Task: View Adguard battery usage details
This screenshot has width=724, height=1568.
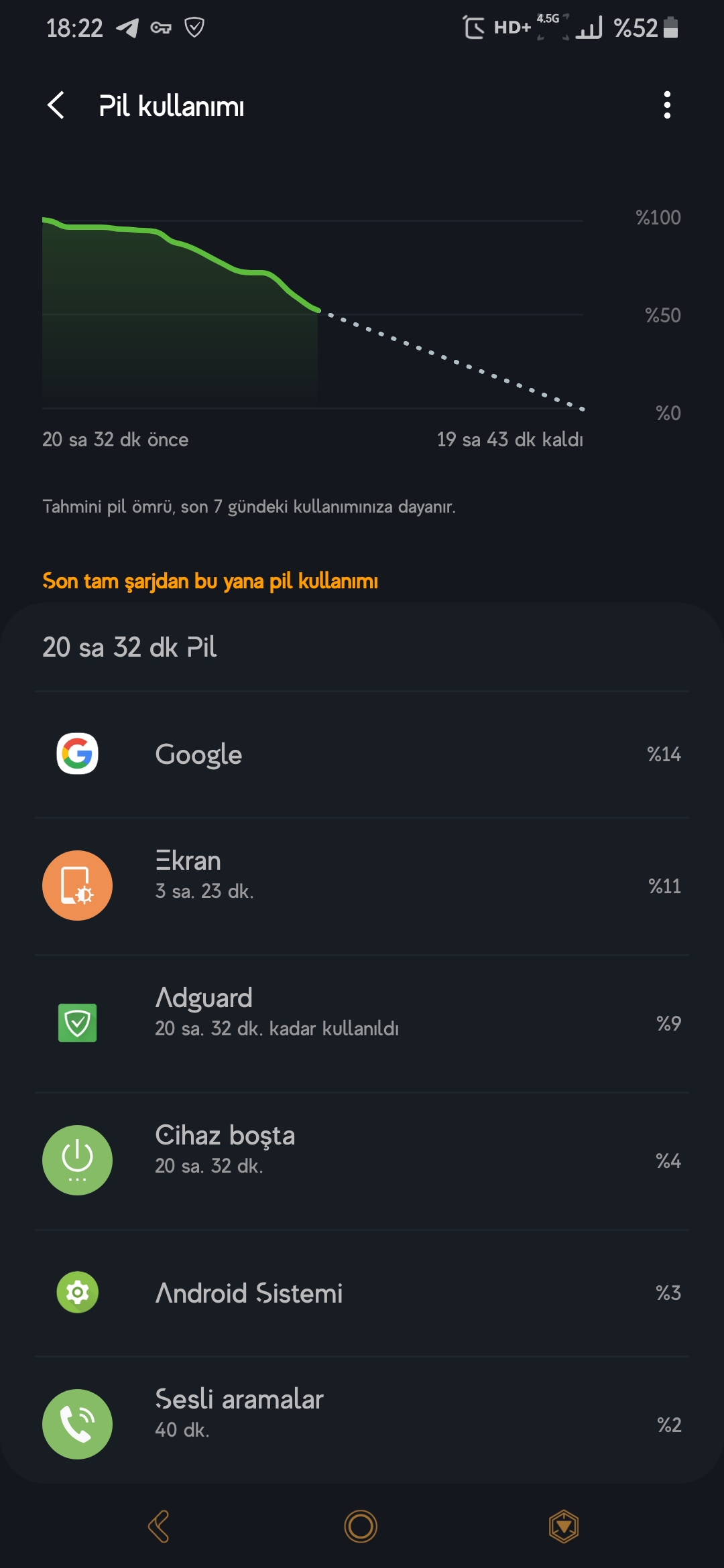Action: click(x=362, y=1023)
